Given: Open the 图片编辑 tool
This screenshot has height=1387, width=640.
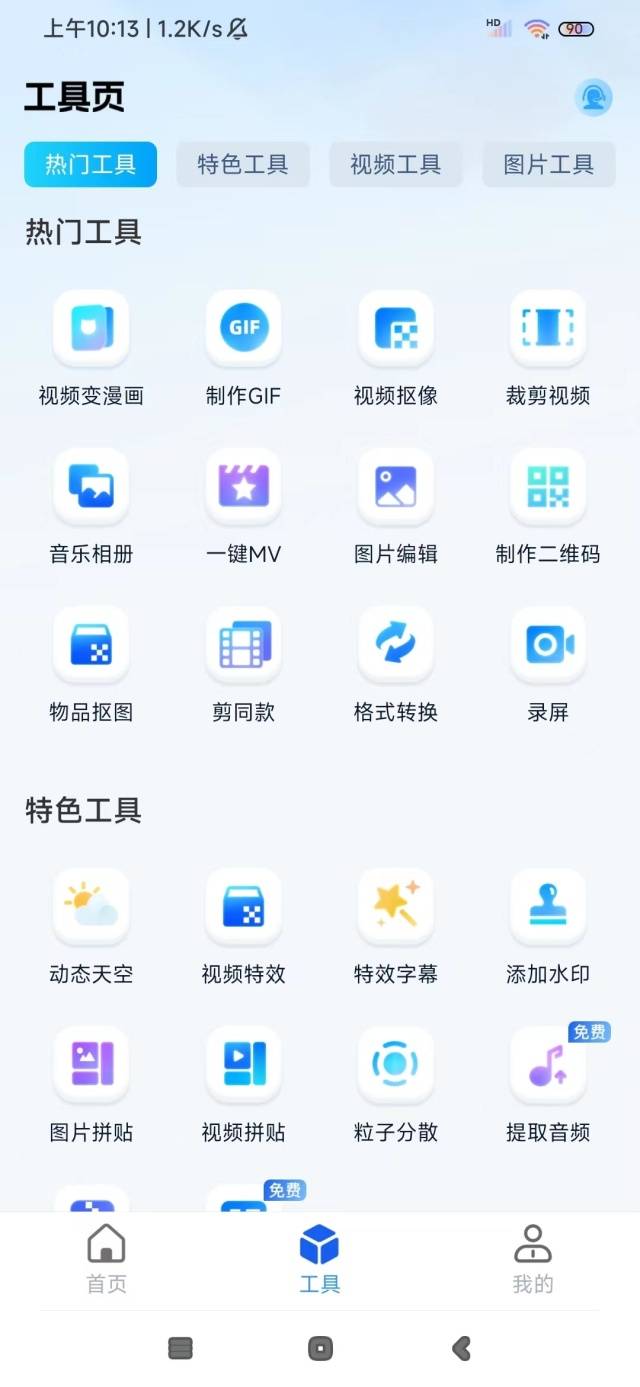Looking at the screenshot, I should (396, 487).
